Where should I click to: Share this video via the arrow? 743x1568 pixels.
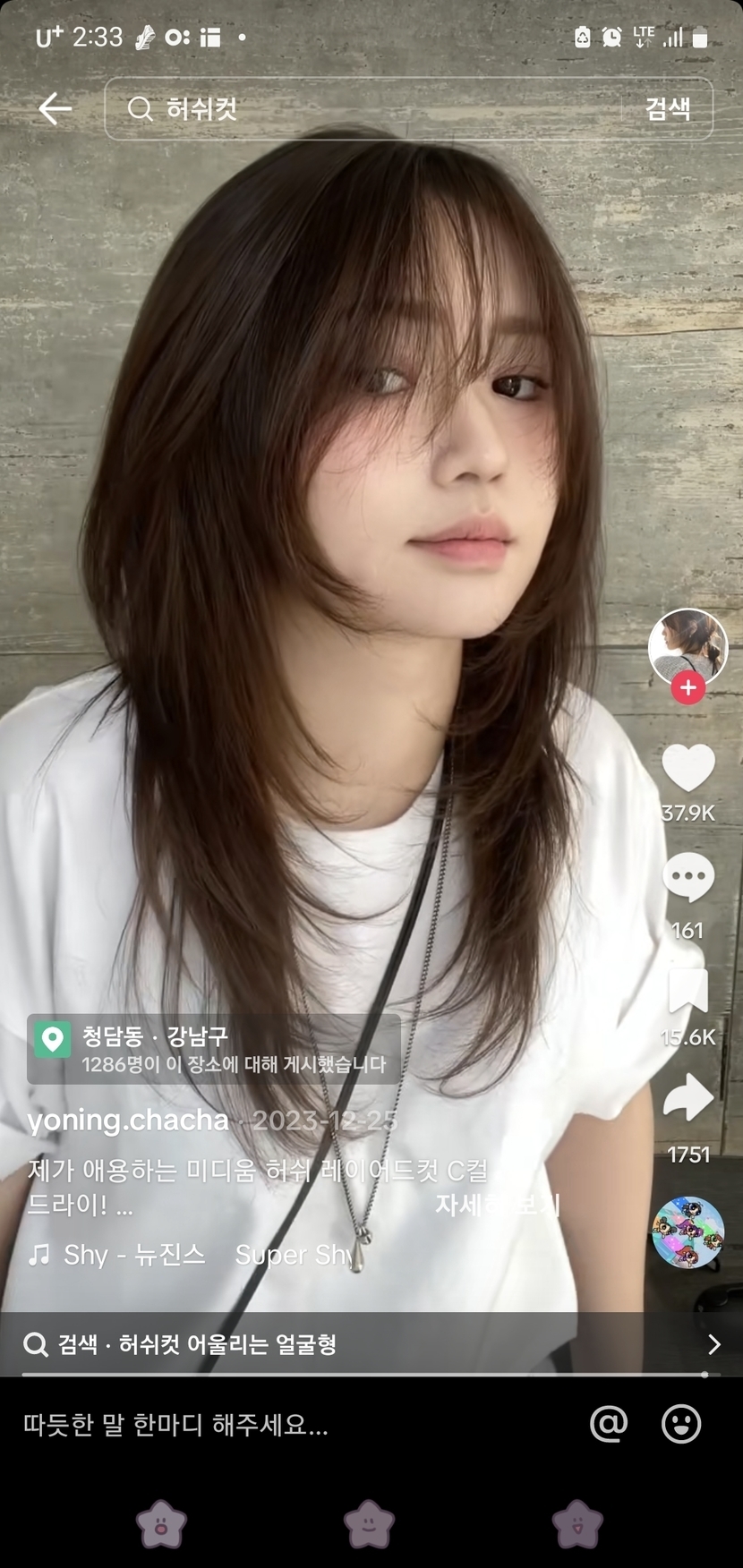pos(687,1098)
